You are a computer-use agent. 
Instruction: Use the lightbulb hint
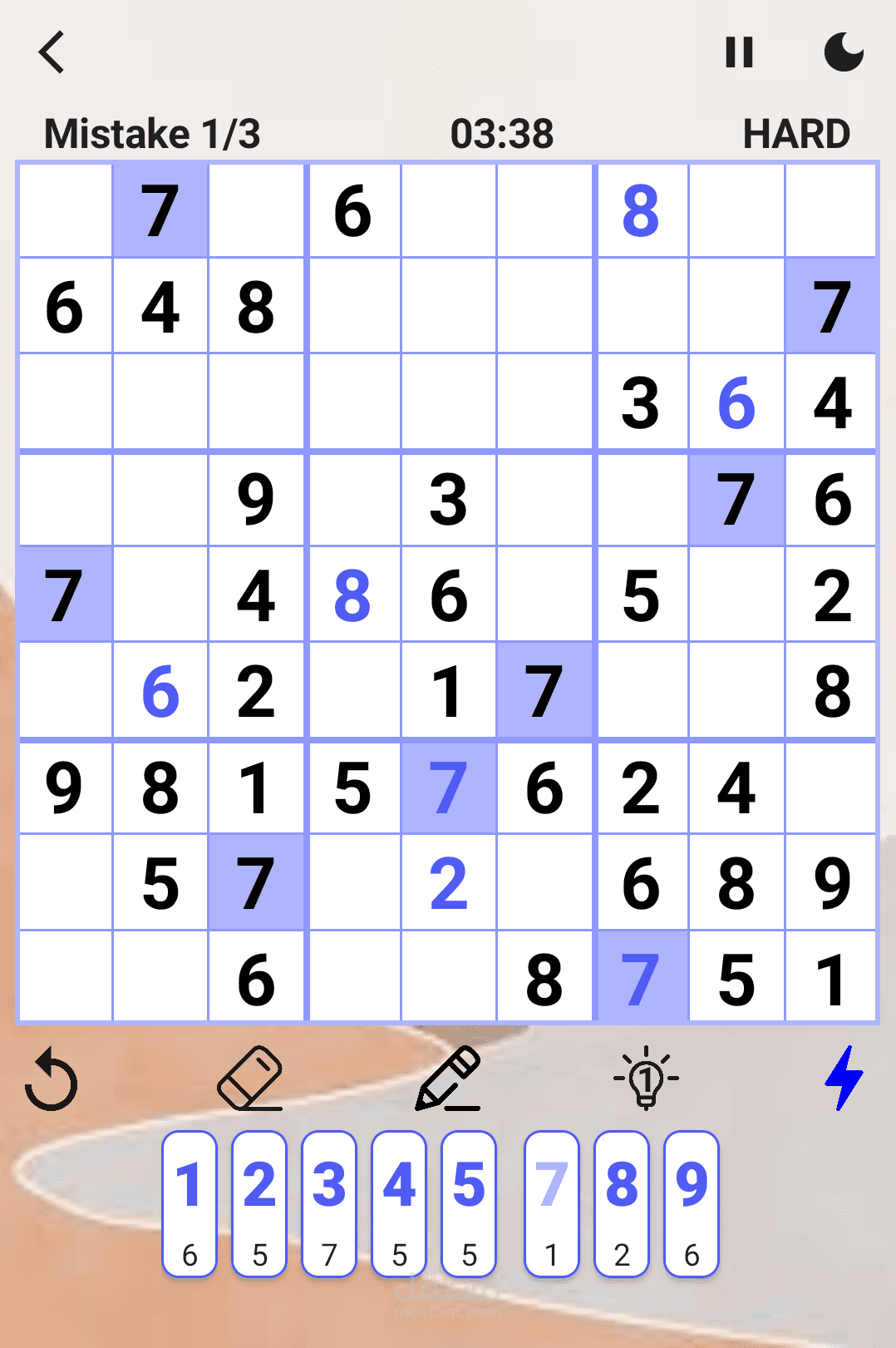click(646, 1079)
